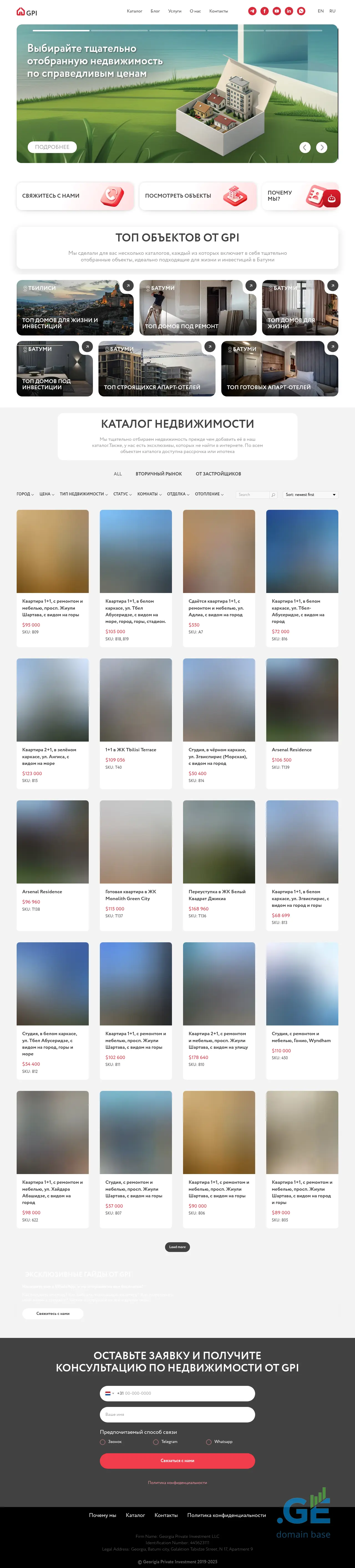
Task: Open the WhatsApp icon in header
Action: click(x=301, y=11)
